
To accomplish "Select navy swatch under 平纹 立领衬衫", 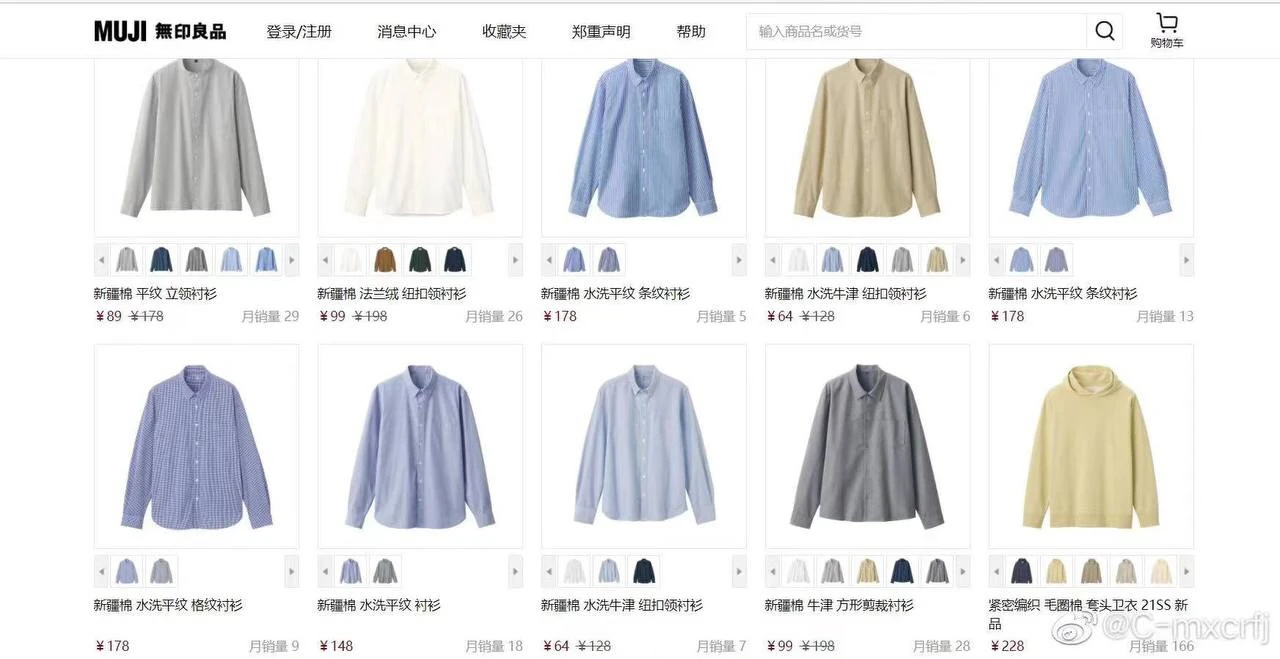I will tap(162, 260).
